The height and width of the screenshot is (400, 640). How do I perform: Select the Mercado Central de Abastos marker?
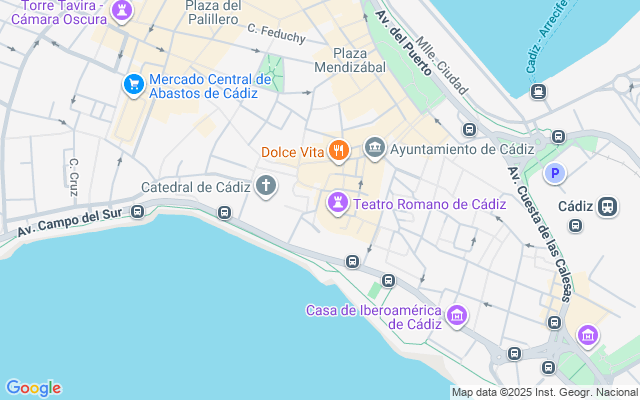133,85
